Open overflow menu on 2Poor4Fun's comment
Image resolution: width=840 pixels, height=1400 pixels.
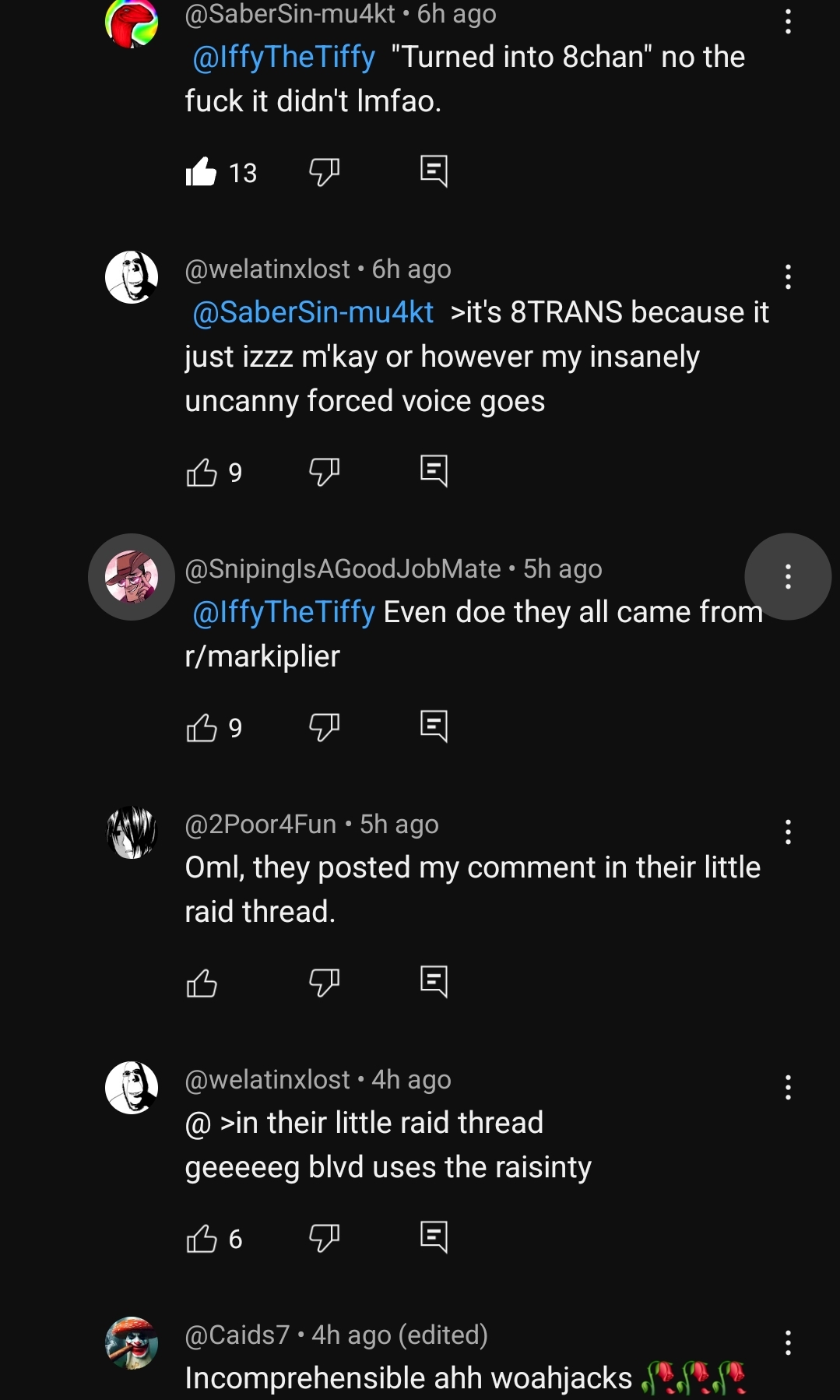coord(788,832)
